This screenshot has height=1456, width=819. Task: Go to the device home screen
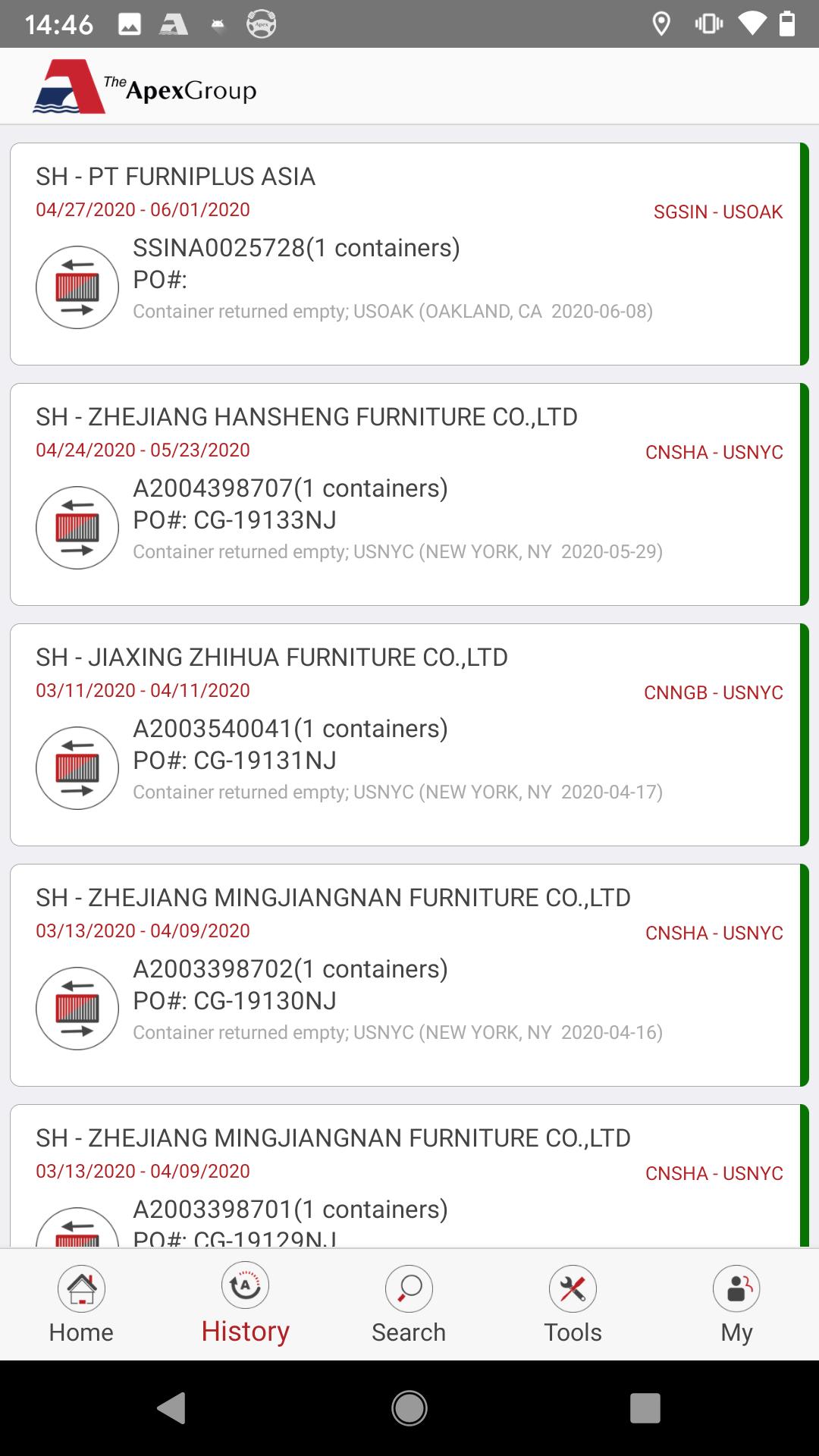pos(409,1408)
